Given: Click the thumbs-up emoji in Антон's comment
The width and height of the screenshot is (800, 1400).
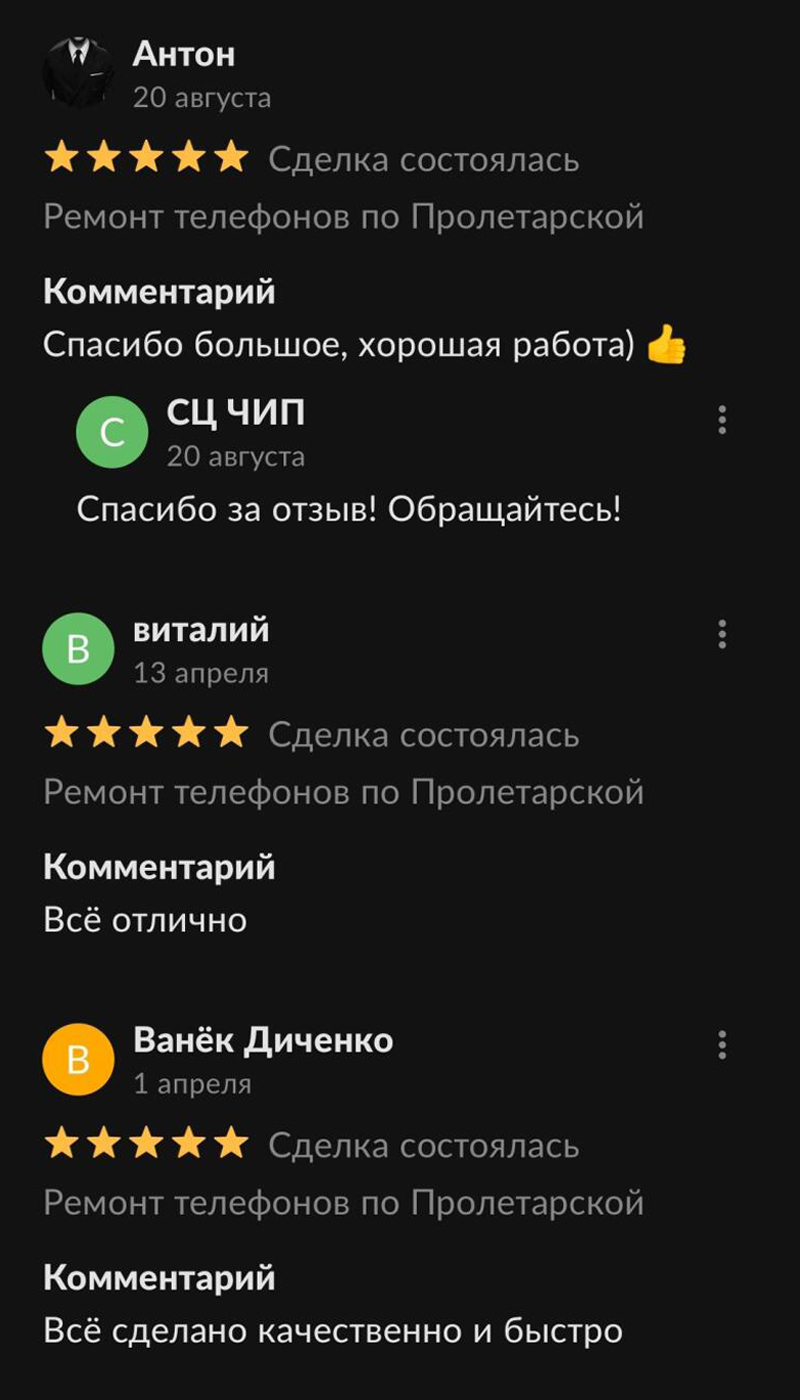Looking at the screenshot, I should pos(668,345).
